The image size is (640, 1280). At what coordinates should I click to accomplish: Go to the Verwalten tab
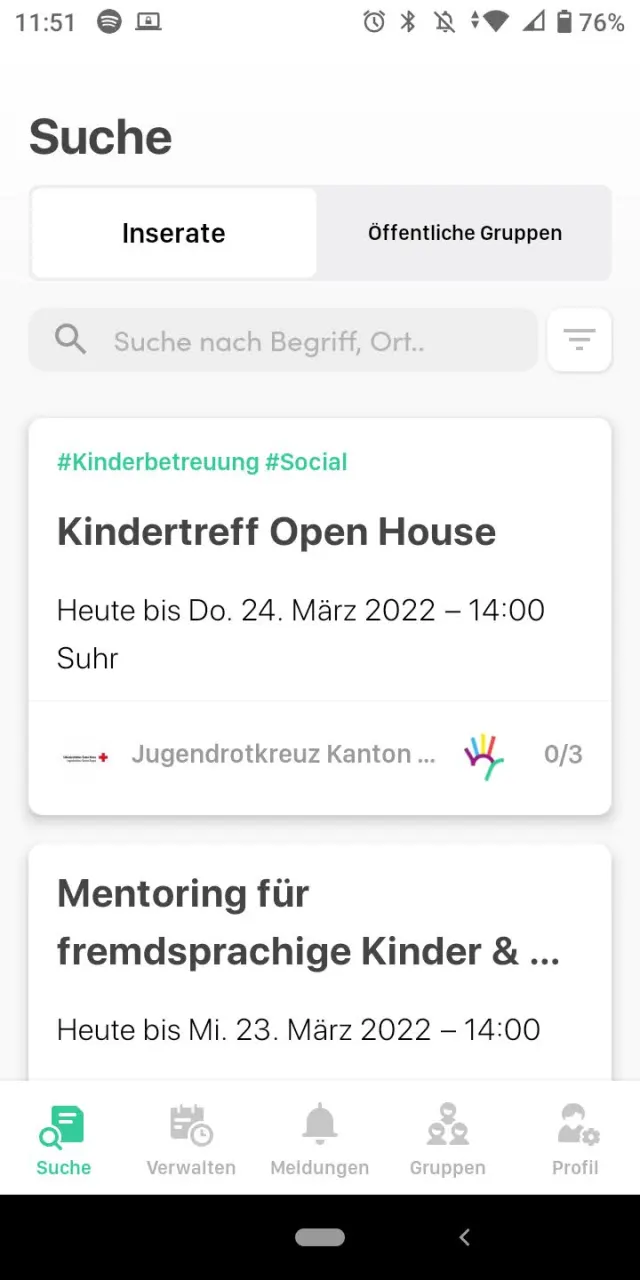click(191, 1139)
